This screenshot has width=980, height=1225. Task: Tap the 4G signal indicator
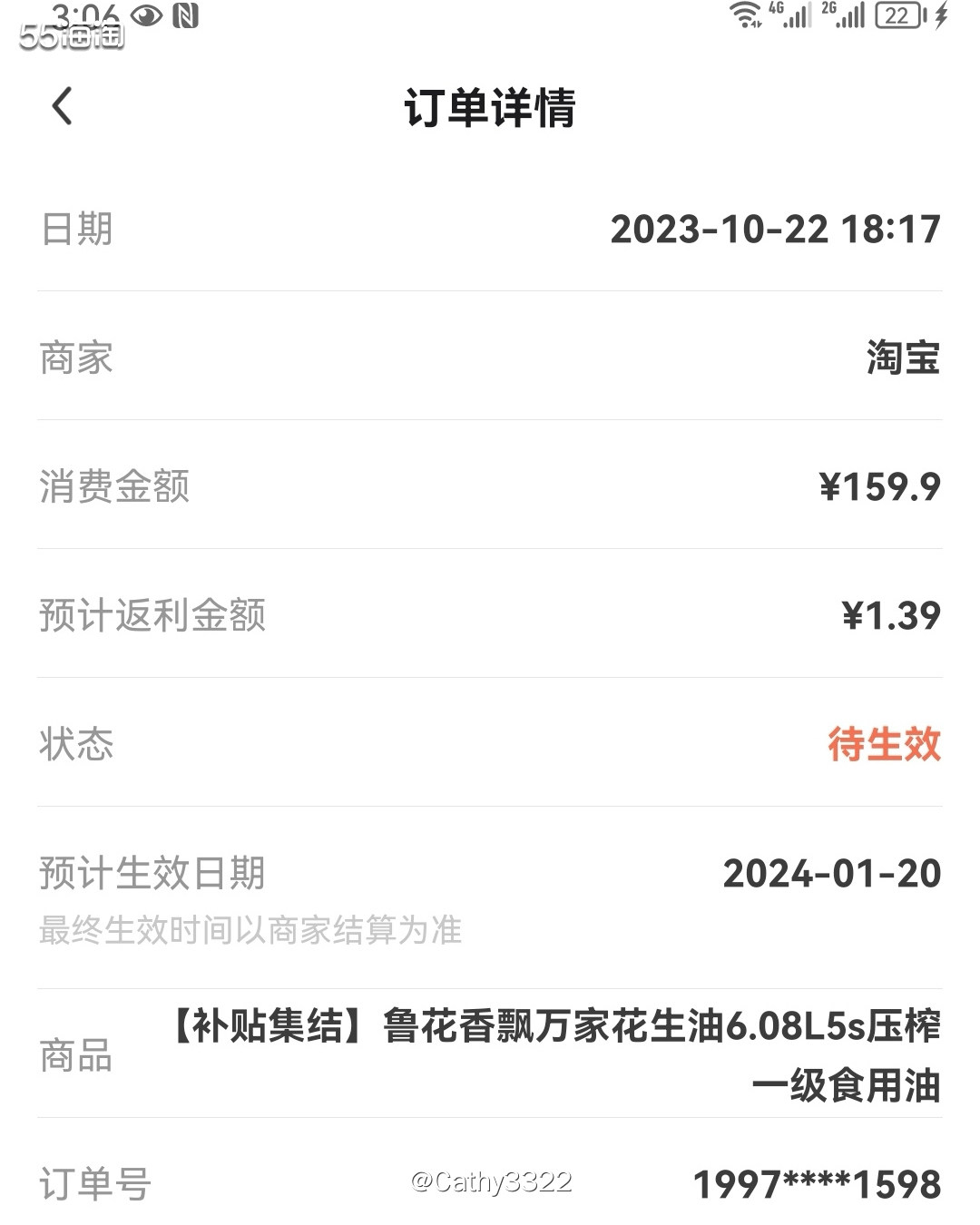pos(792,15)
